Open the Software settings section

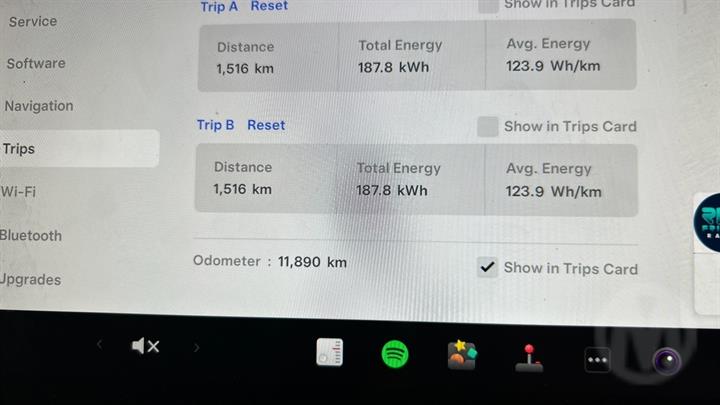pos(36,63)
